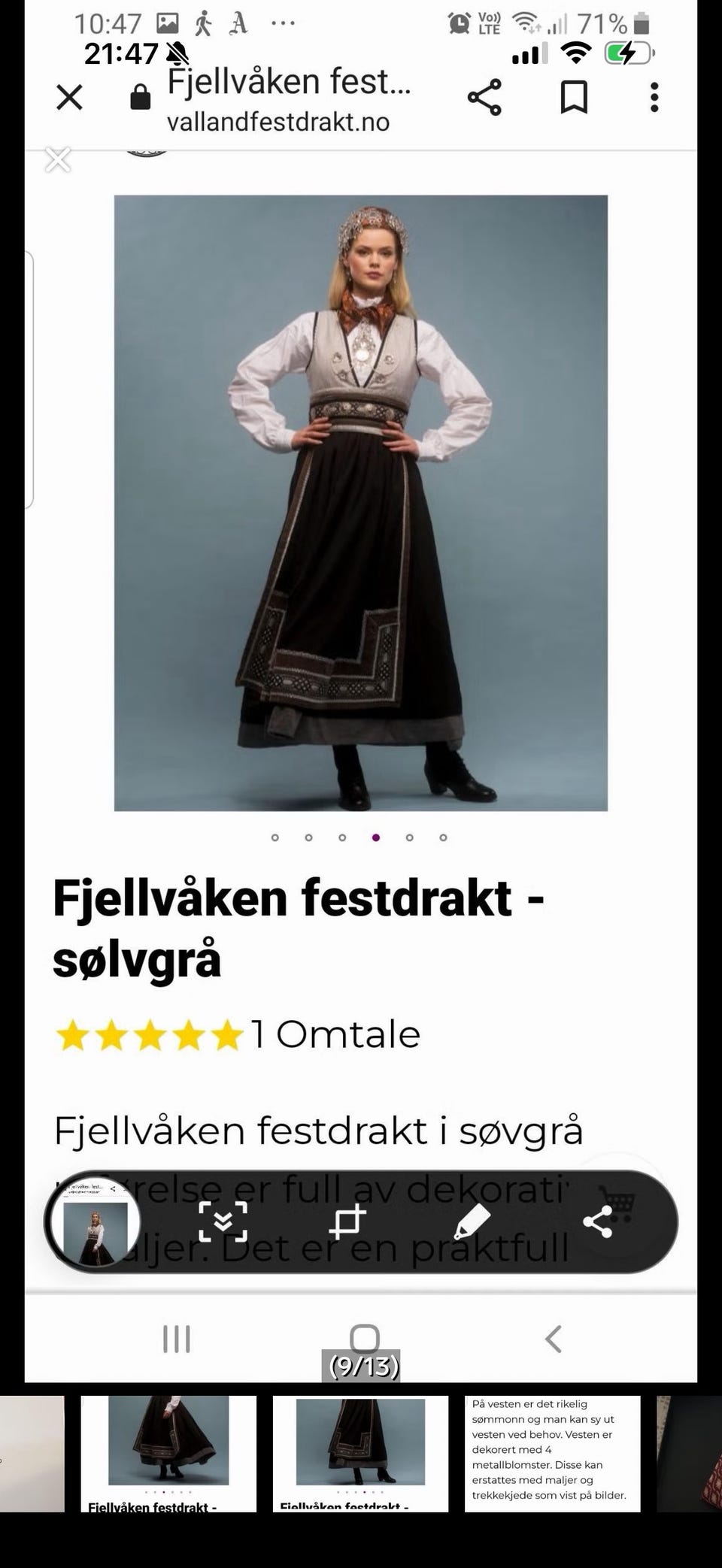Select the fourth carousel dot indicator

376,835
